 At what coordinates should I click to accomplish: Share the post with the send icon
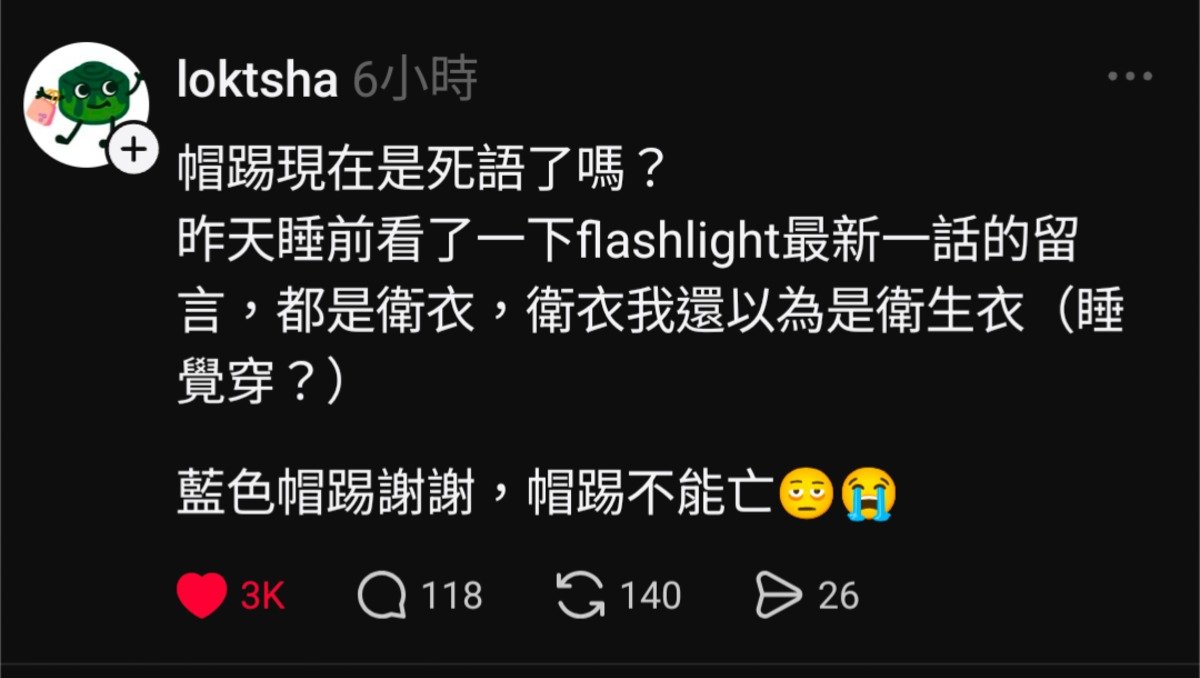pyautogui.click(x=778, y=596)
